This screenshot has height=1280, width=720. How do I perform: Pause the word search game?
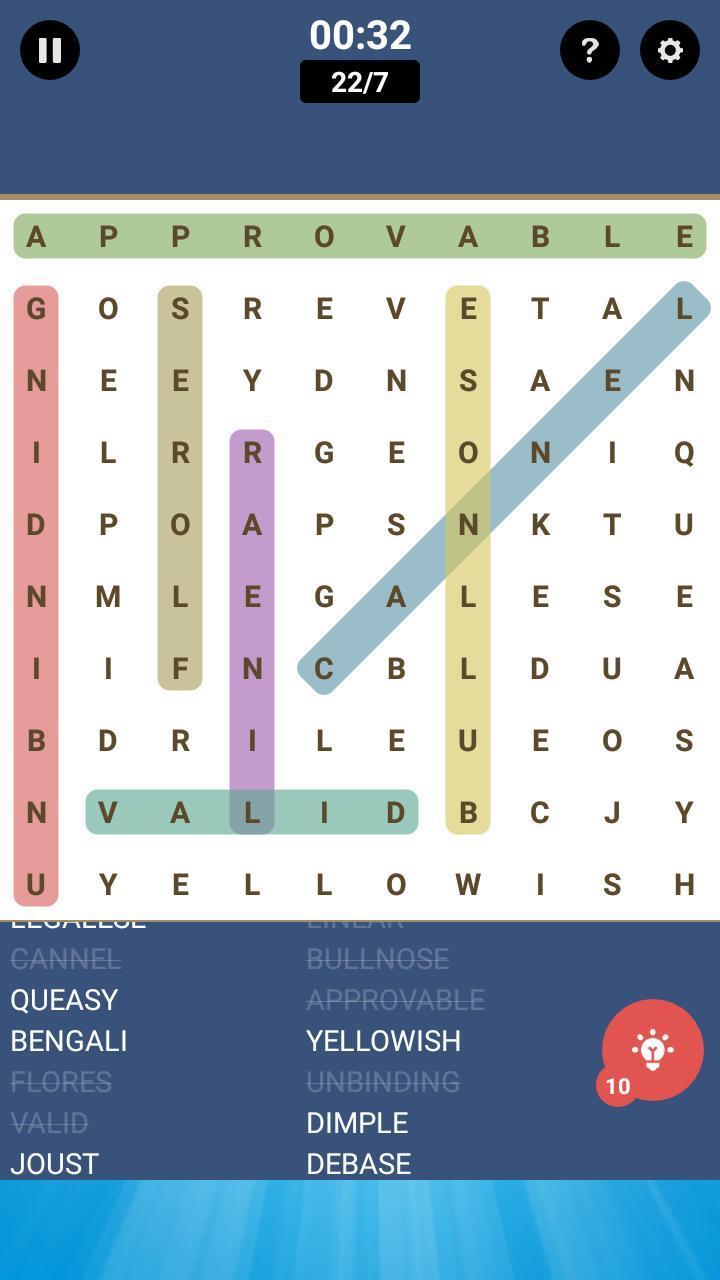50,50
